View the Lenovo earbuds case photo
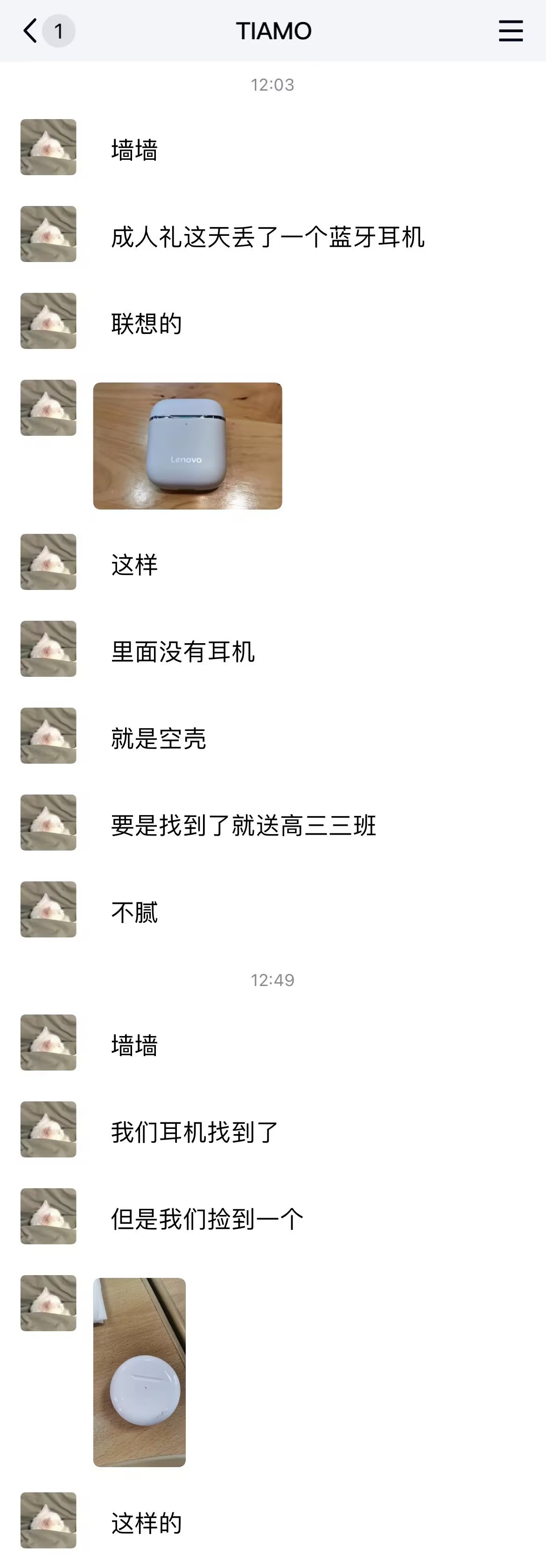 coord(187,446)
